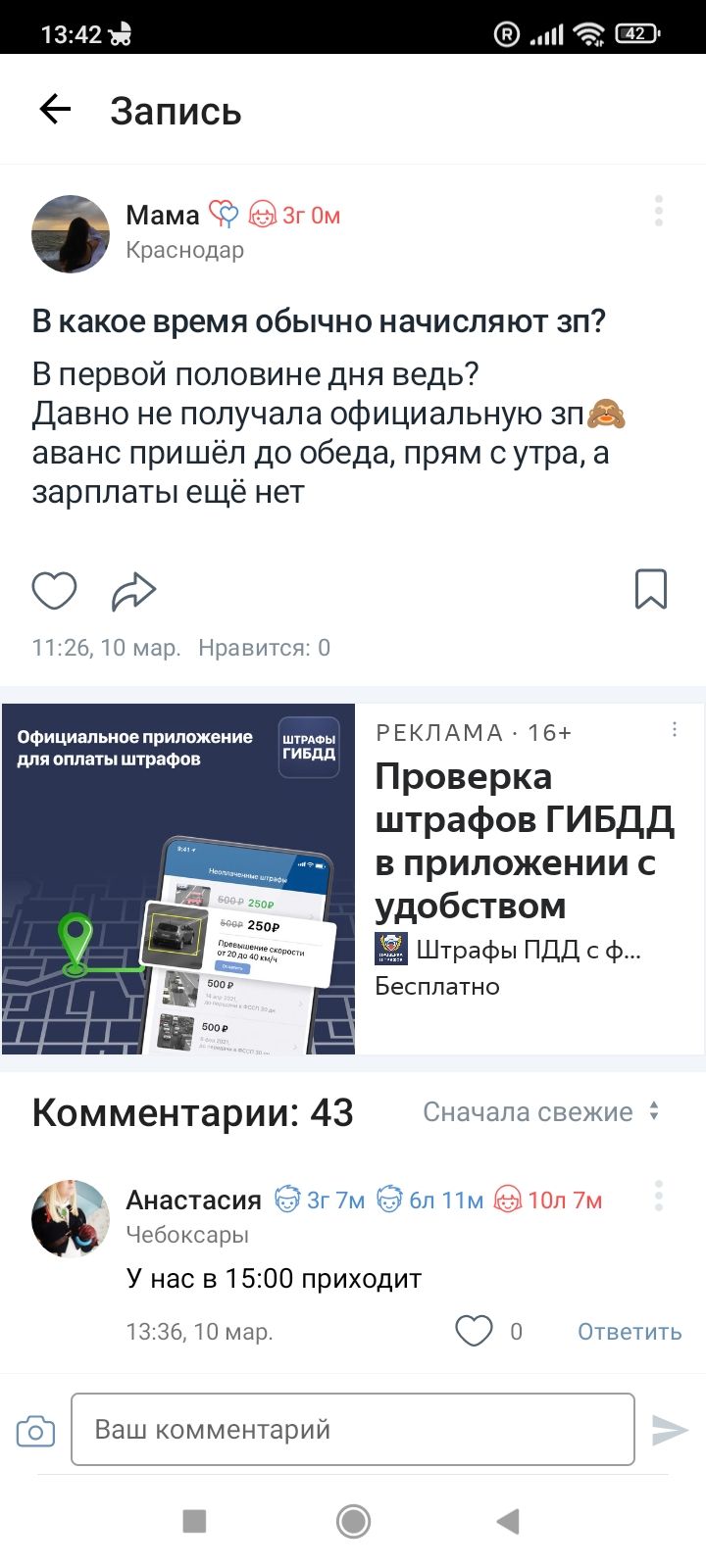Send the comment
Viewport: 706px width, 1568px height.
tap(670, 1431)
